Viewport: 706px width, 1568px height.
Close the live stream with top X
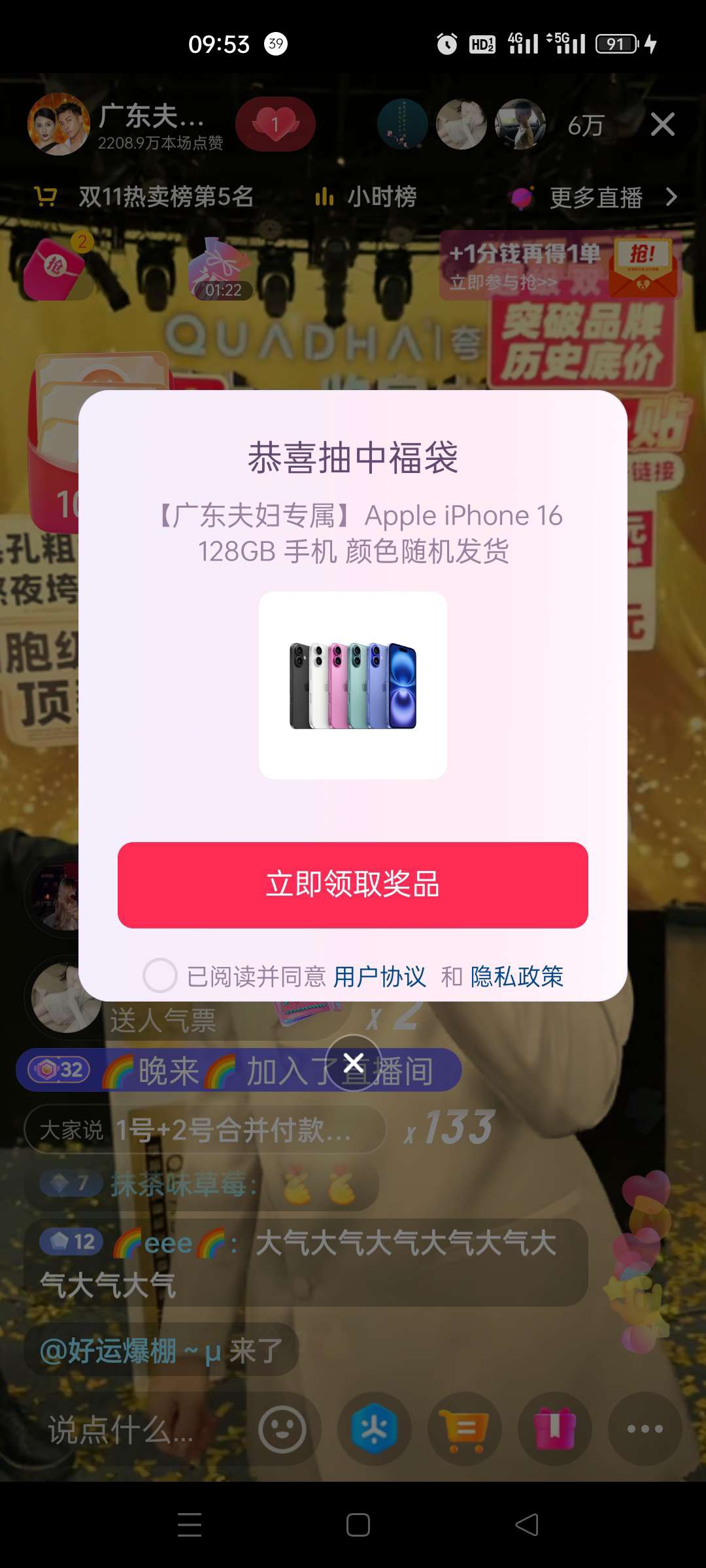point(662,124)
